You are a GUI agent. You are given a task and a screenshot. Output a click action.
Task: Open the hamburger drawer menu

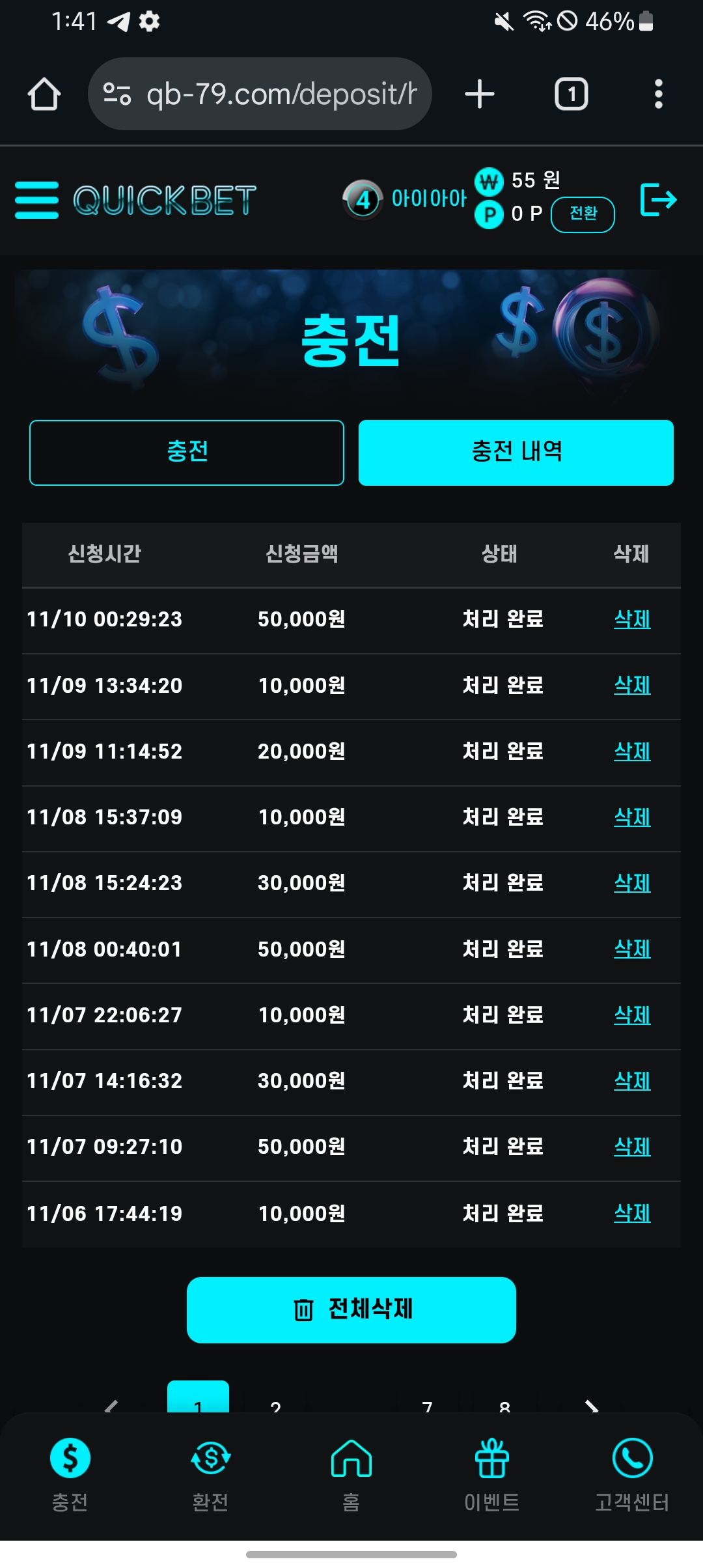(x=36, y=200)
